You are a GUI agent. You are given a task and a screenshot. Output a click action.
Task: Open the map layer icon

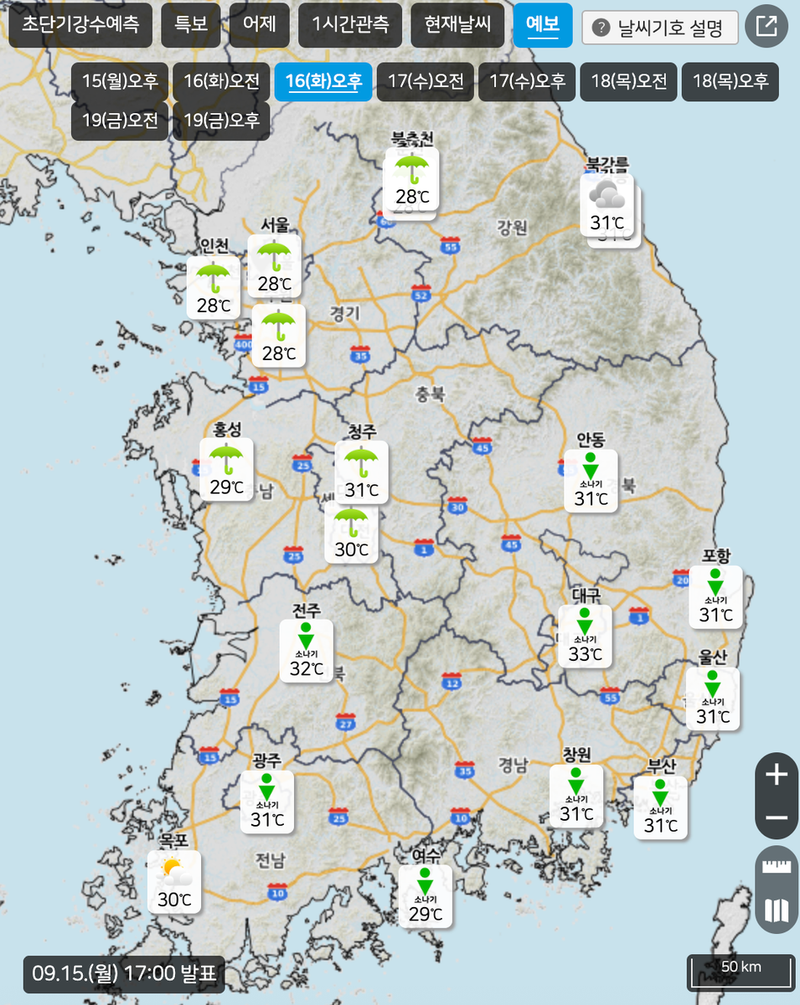[x=776, y=910]
